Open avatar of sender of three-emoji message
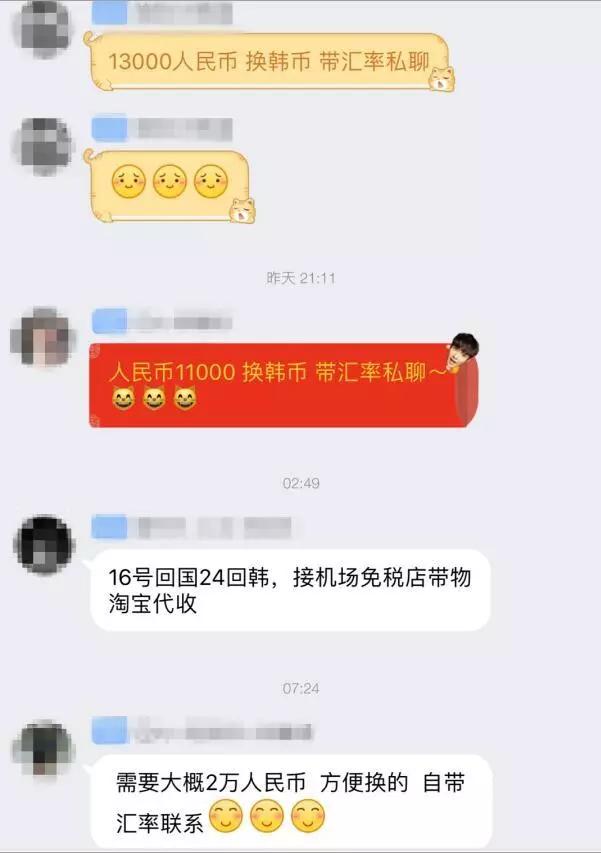 click(42, 146)
